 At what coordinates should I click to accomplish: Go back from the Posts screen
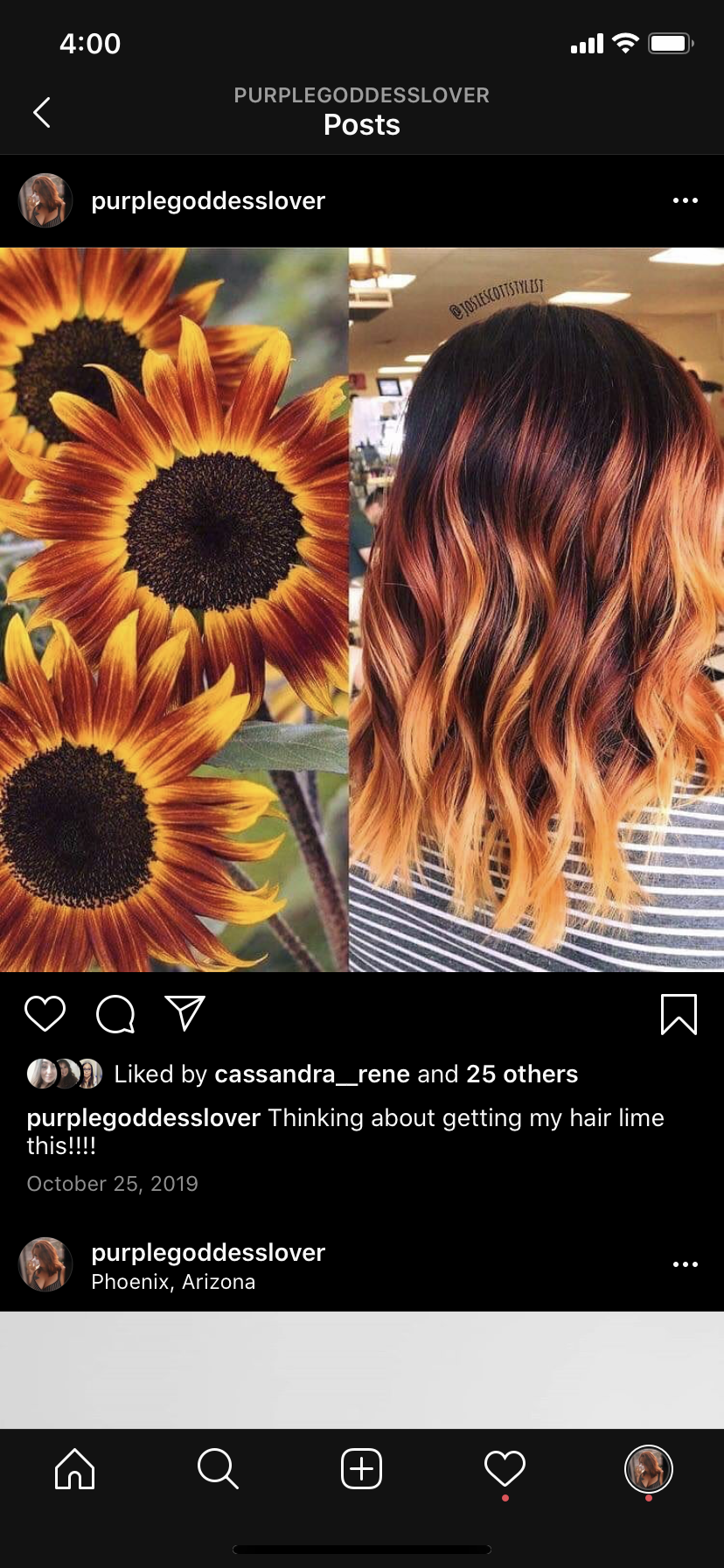41,112
